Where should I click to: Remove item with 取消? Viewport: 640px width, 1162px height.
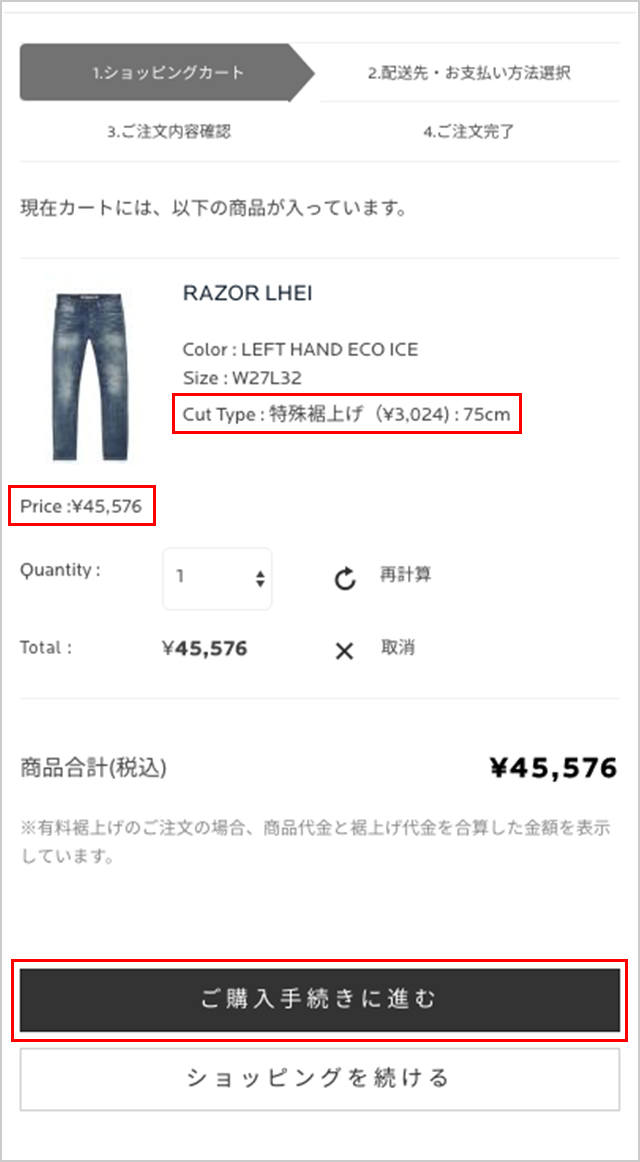click(x=396, y=648)
